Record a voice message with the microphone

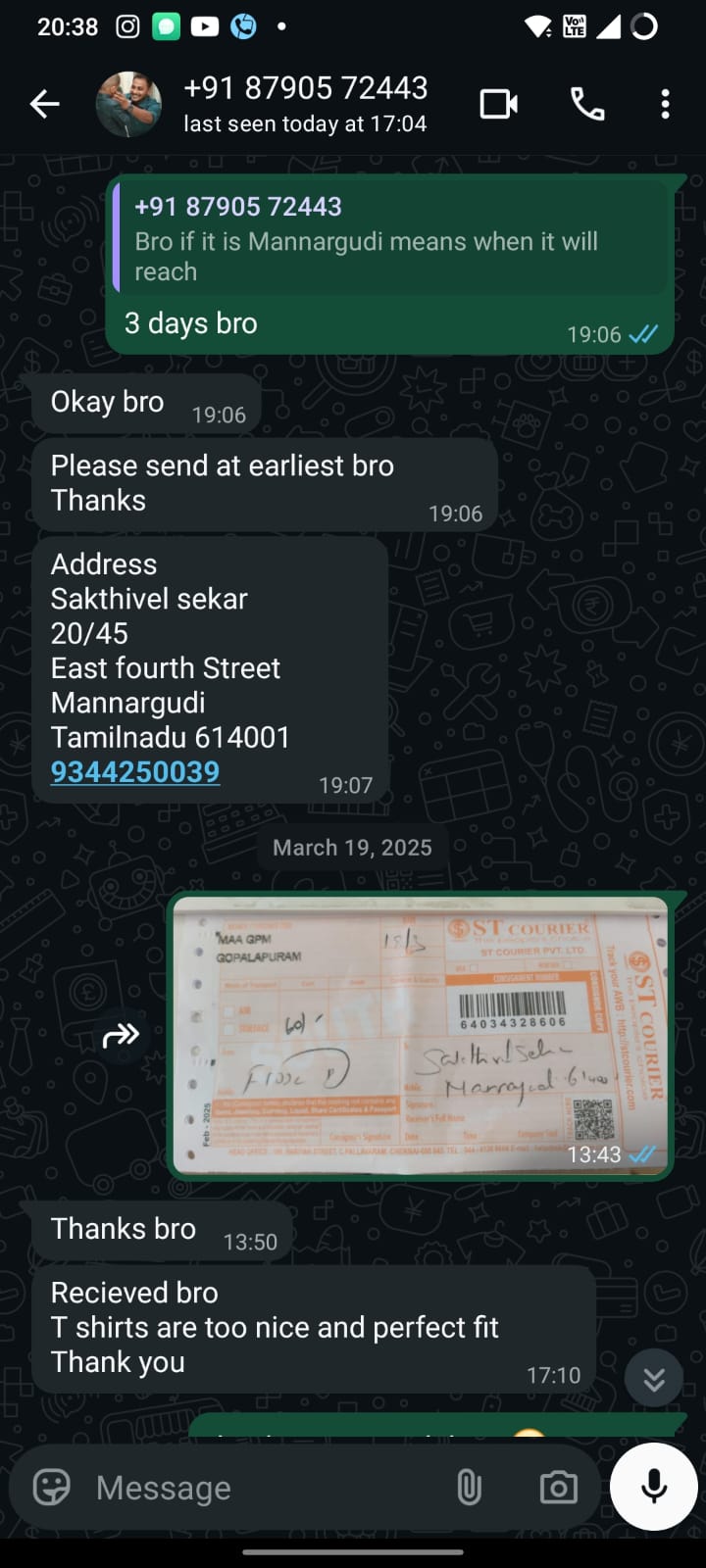coord(654,1487)
